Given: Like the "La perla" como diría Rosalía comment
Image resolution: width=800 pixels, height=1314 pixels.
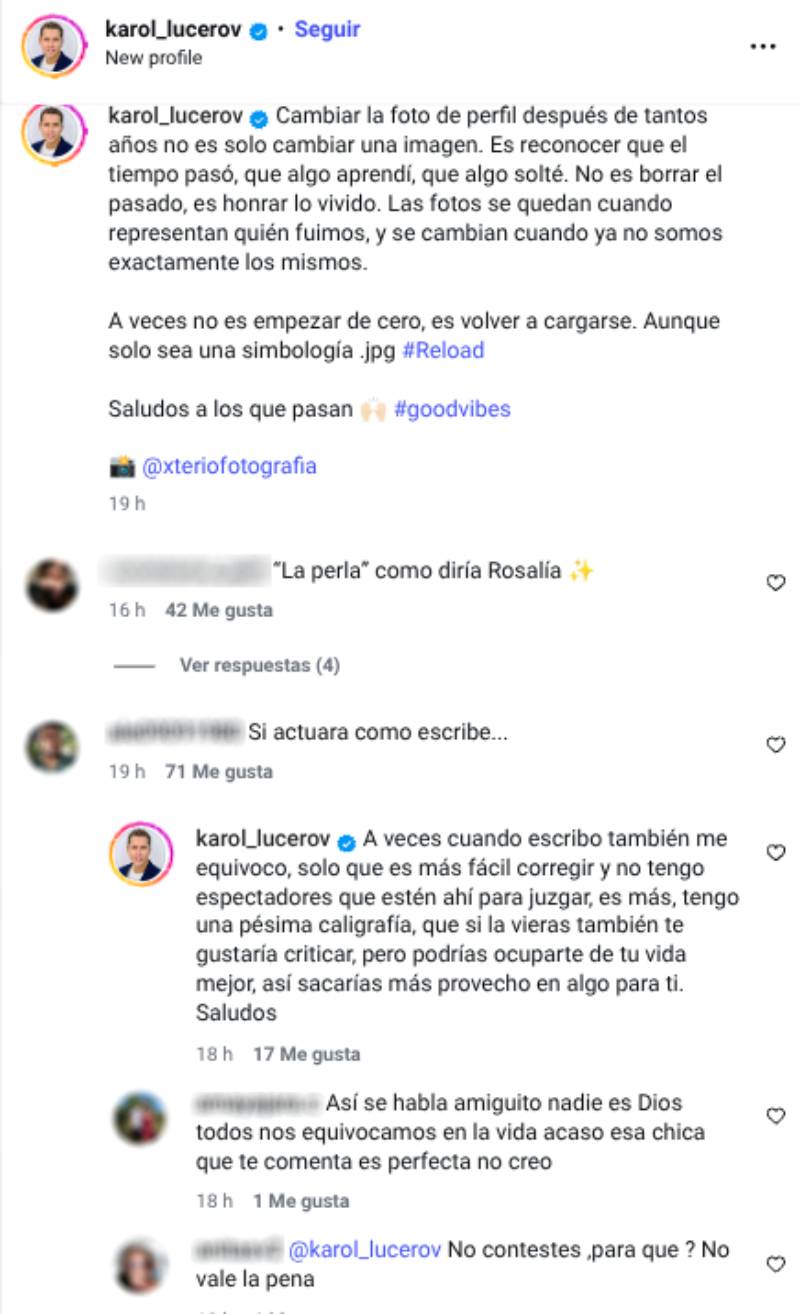Looking at the screenshot, I should click(775, 583).
